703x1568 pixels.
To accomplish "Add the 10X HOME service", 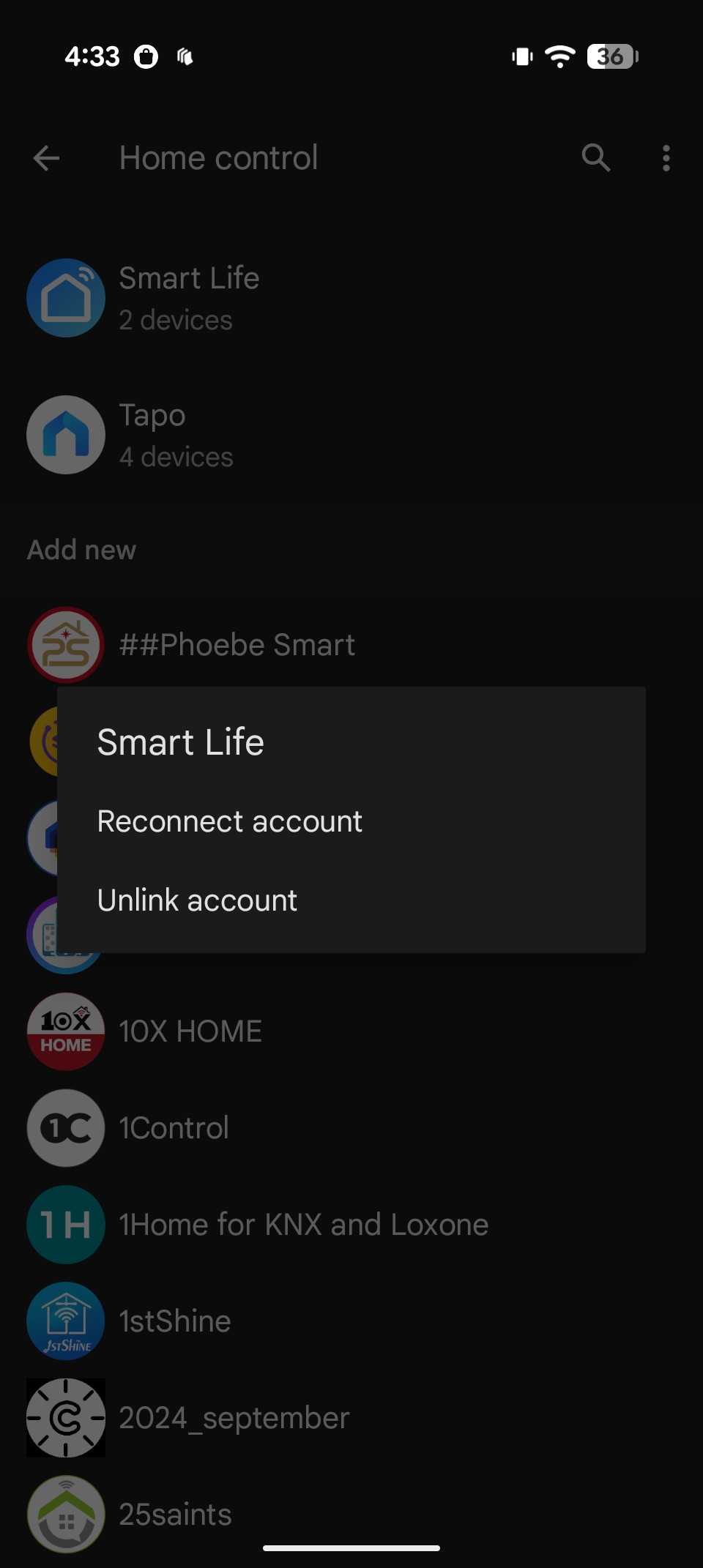I will [x=190, y=1031].
